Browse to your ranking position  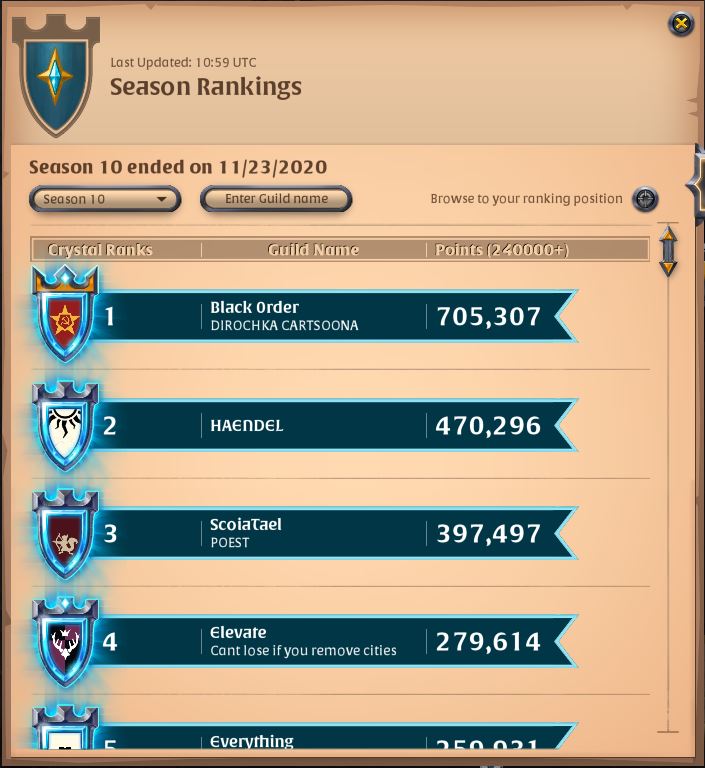tap(645, 199)
